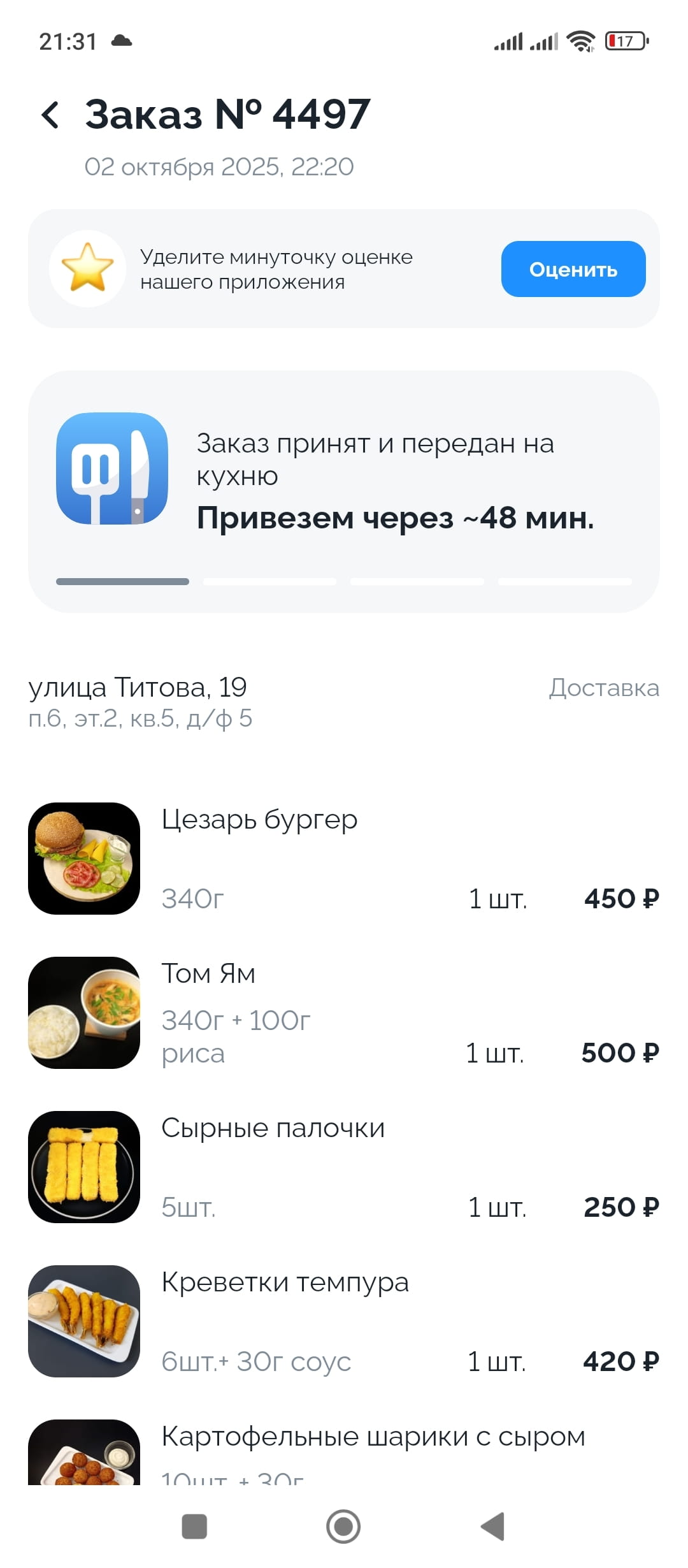Go to the system home screen
Viewport: 688px width, 1568px height.
point(343,1527)
